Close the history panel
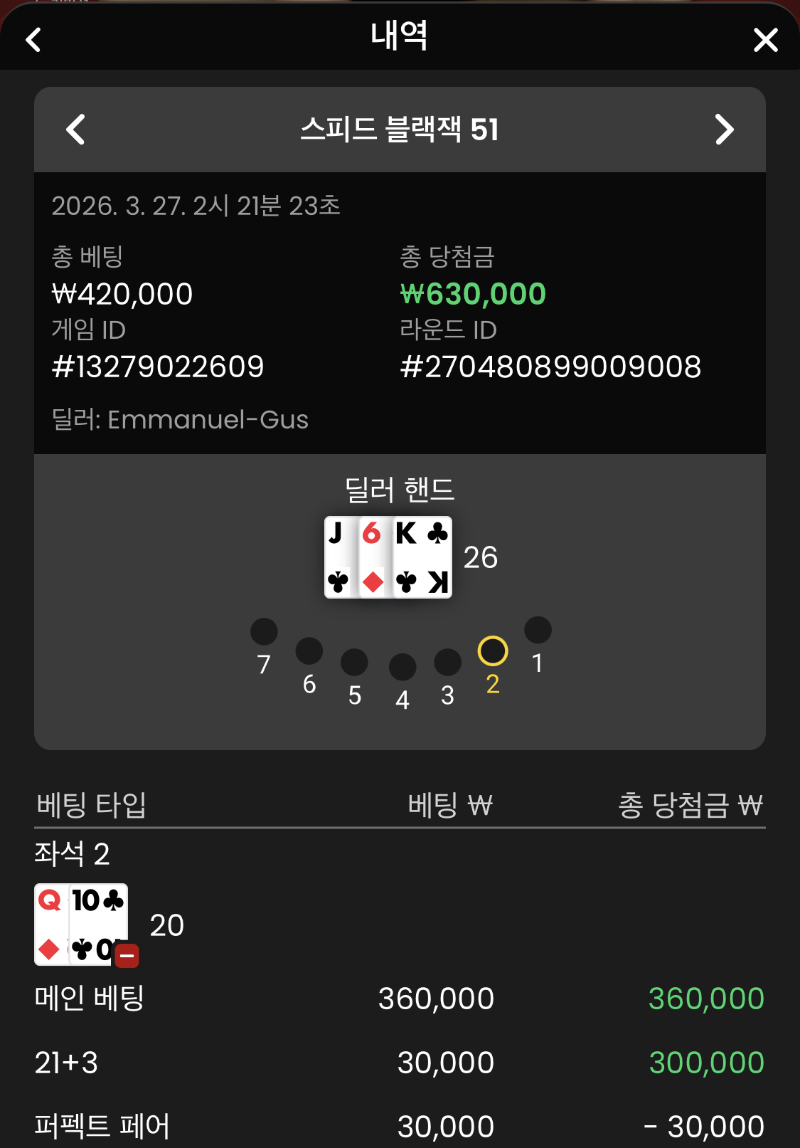The image size is (800, 1148). coord(765,40)
